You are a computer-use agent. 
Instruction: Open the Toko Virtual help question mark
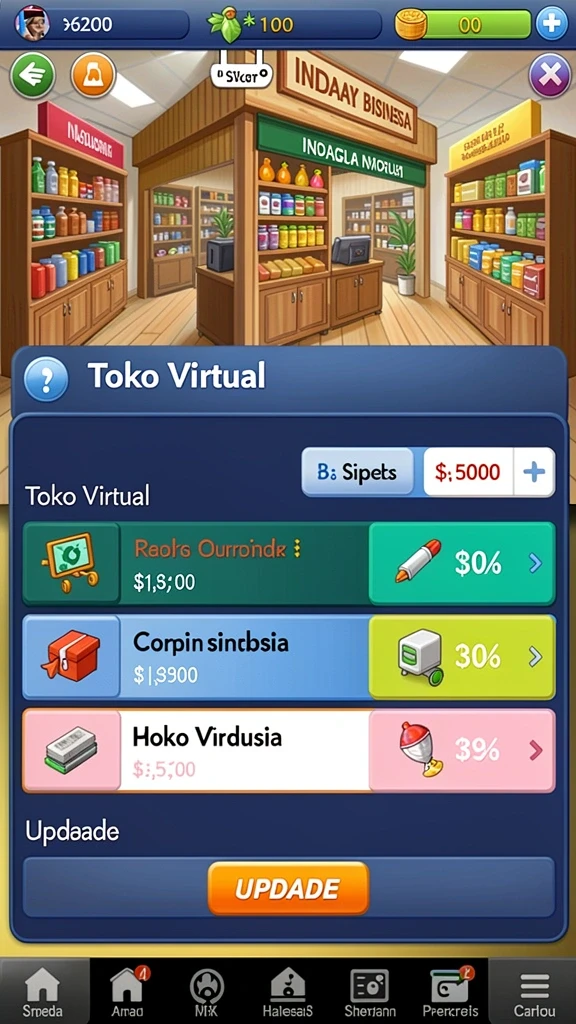(46, 379)
